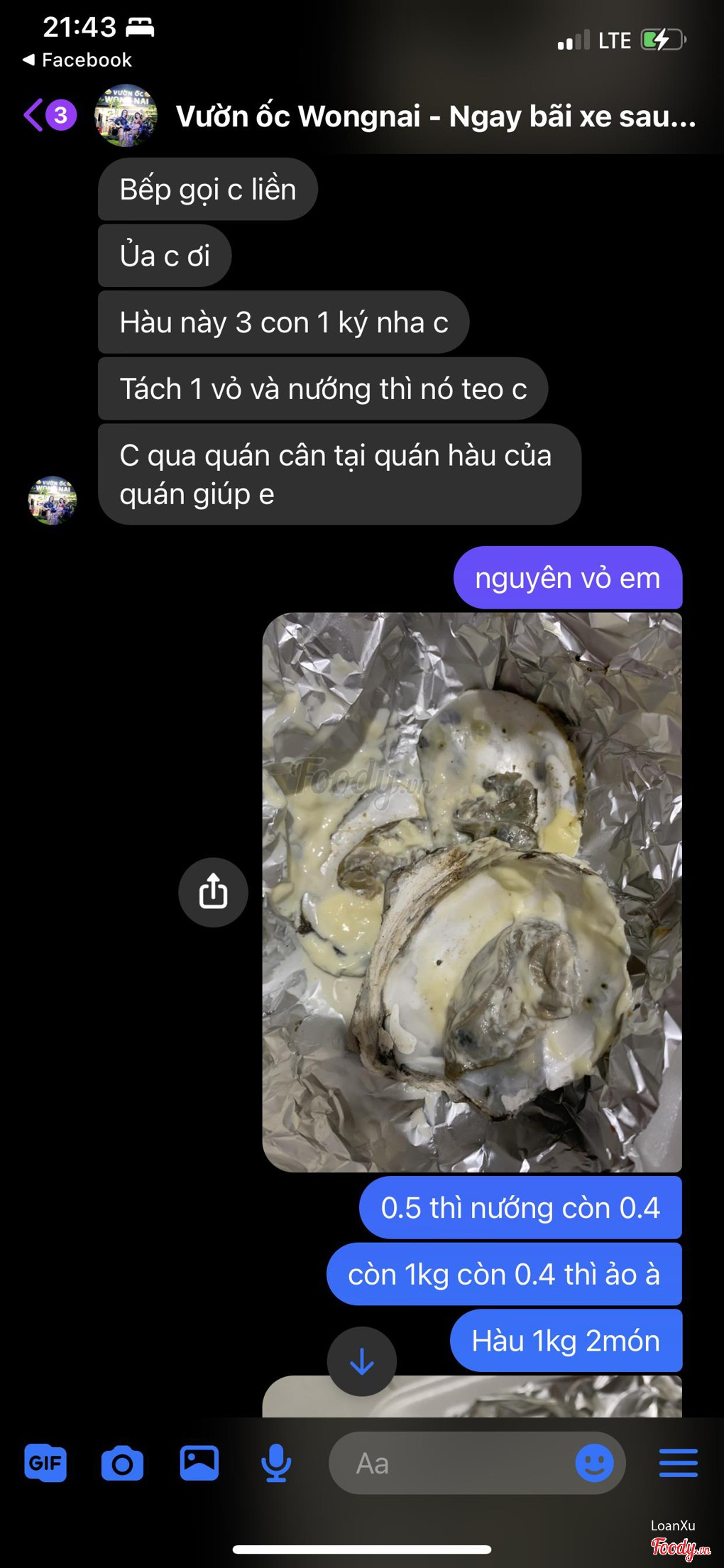Open the camera to take a photo
Viewport: 724px width, 1568px height.
pyautogui.click(x=122, y=1464)
